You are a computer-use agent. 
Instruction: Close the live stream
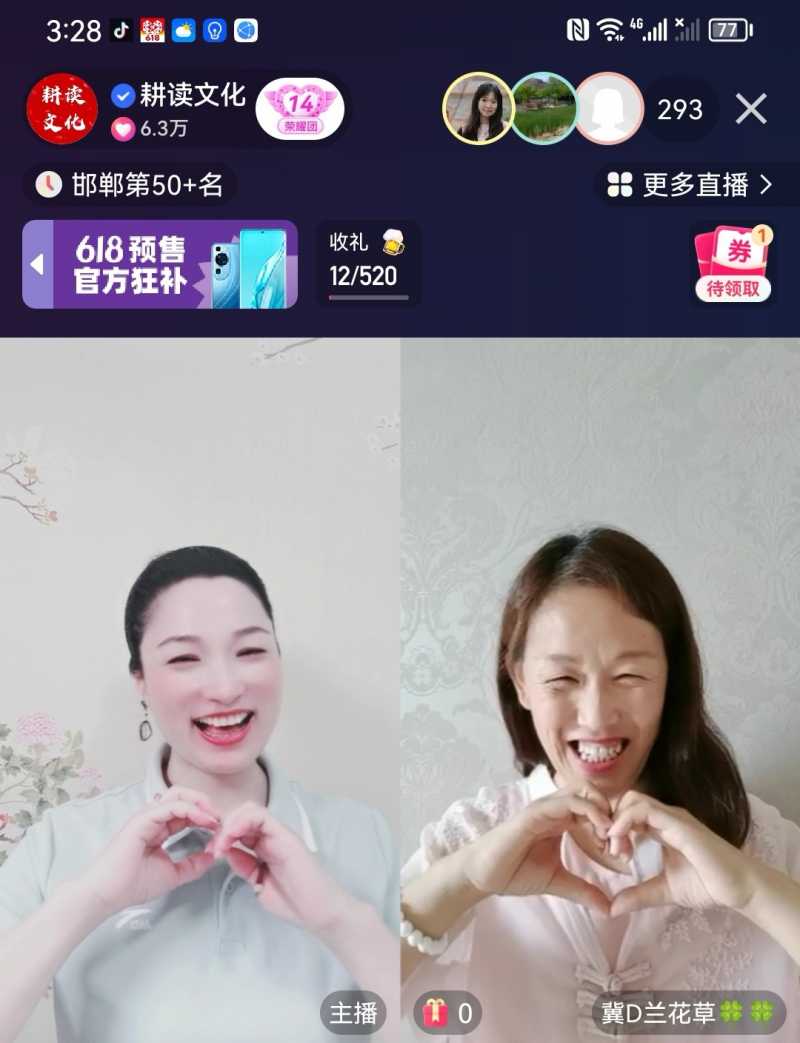751,109
